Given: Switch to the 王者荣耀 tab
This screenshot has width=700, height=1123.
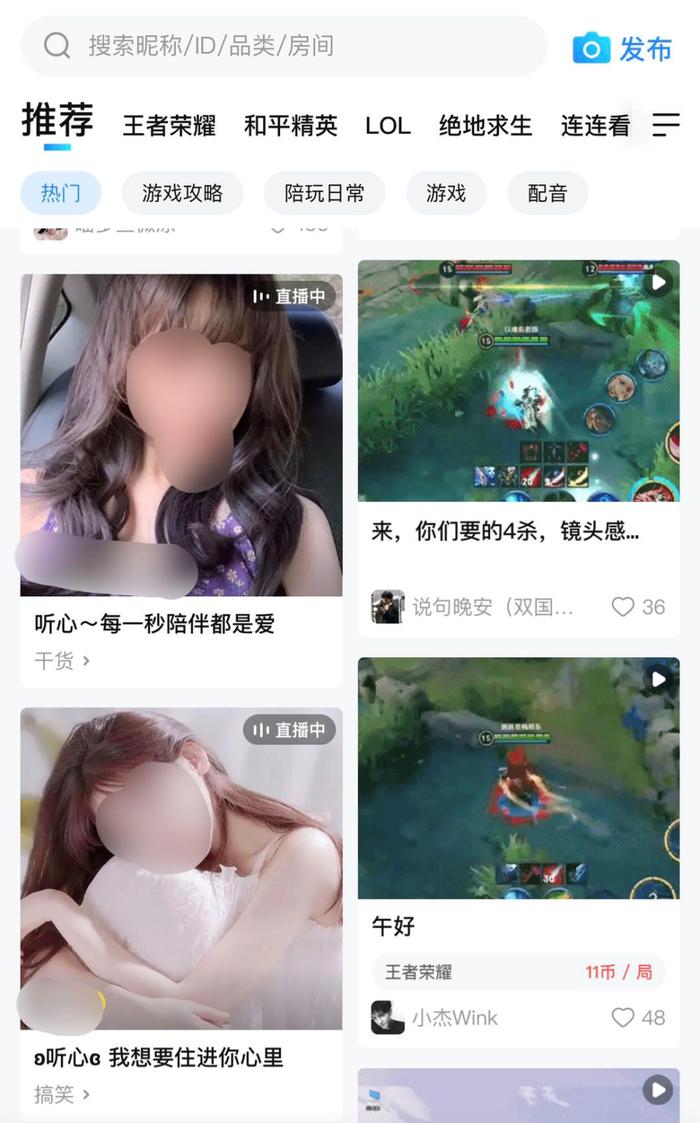Looking at the screenshot, I should (169, 126).
